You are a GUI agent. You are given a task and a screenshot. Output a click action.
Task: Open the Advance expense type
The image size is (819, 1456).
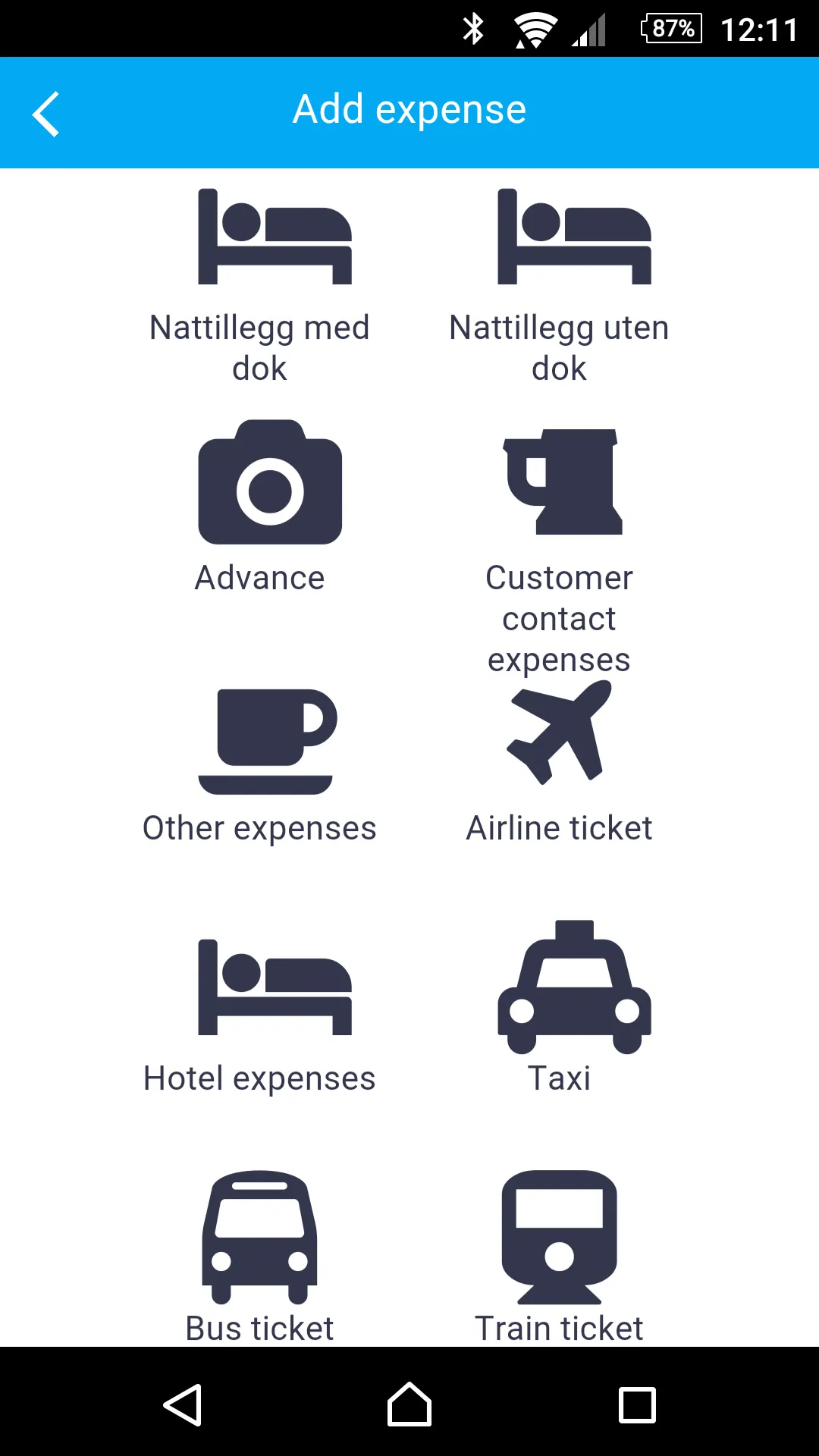pyautogui.click(x=259, y=507)
